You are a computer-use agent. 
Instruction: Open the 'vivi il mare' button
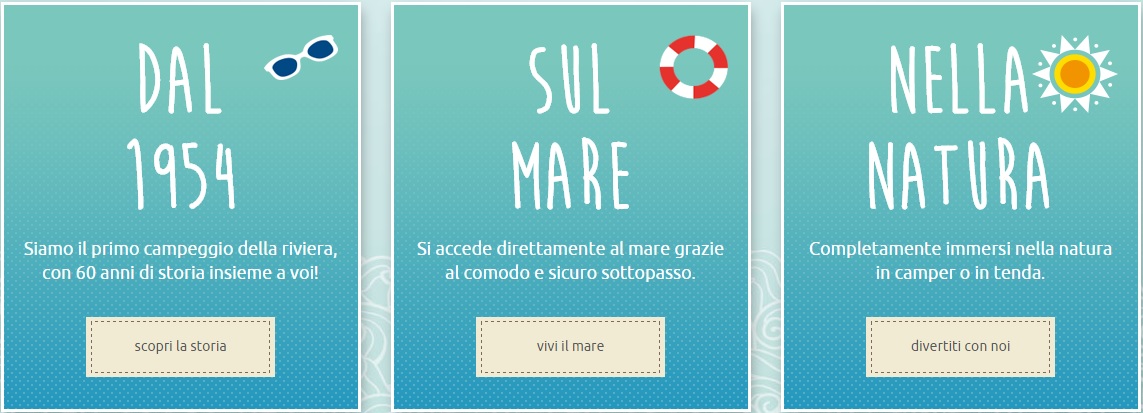click(x=570, y=347)
